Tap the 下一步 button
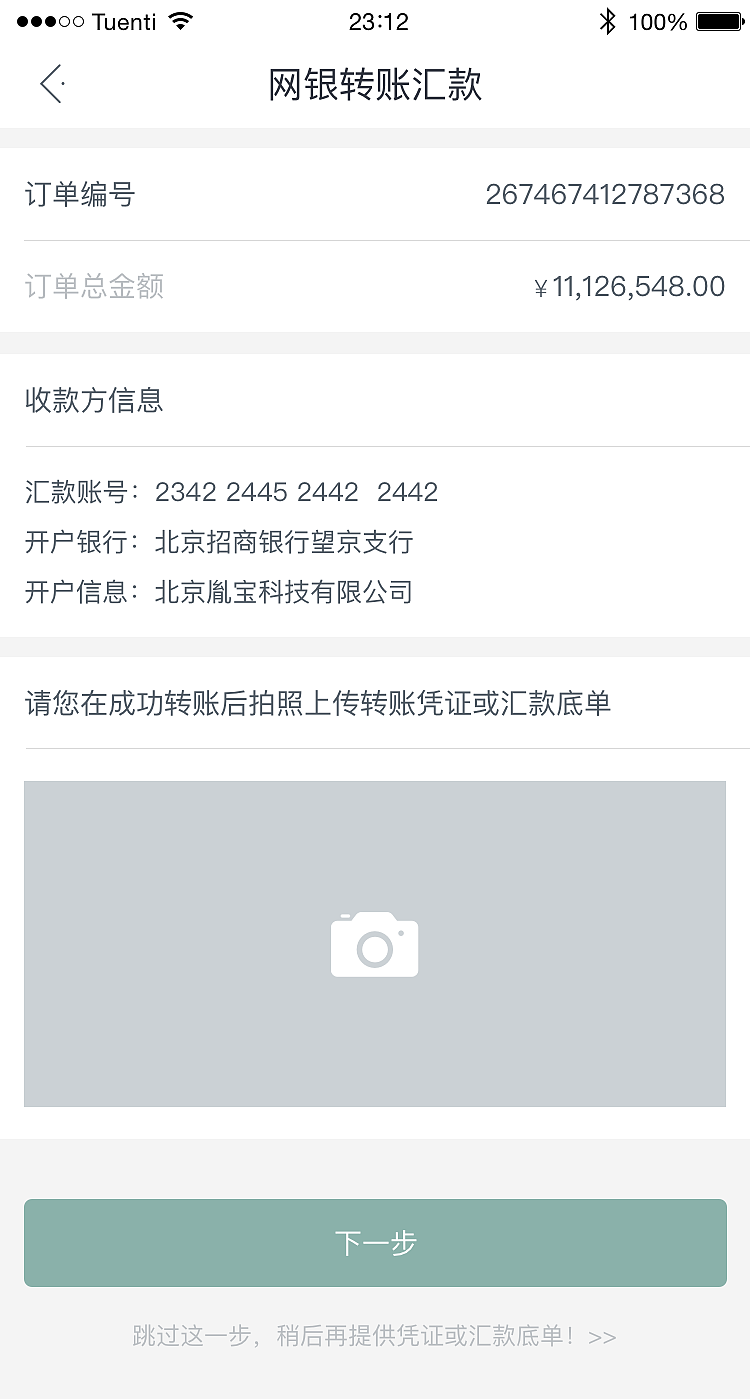This screenshot has height=1399, width=750. tap(375, 1243)
